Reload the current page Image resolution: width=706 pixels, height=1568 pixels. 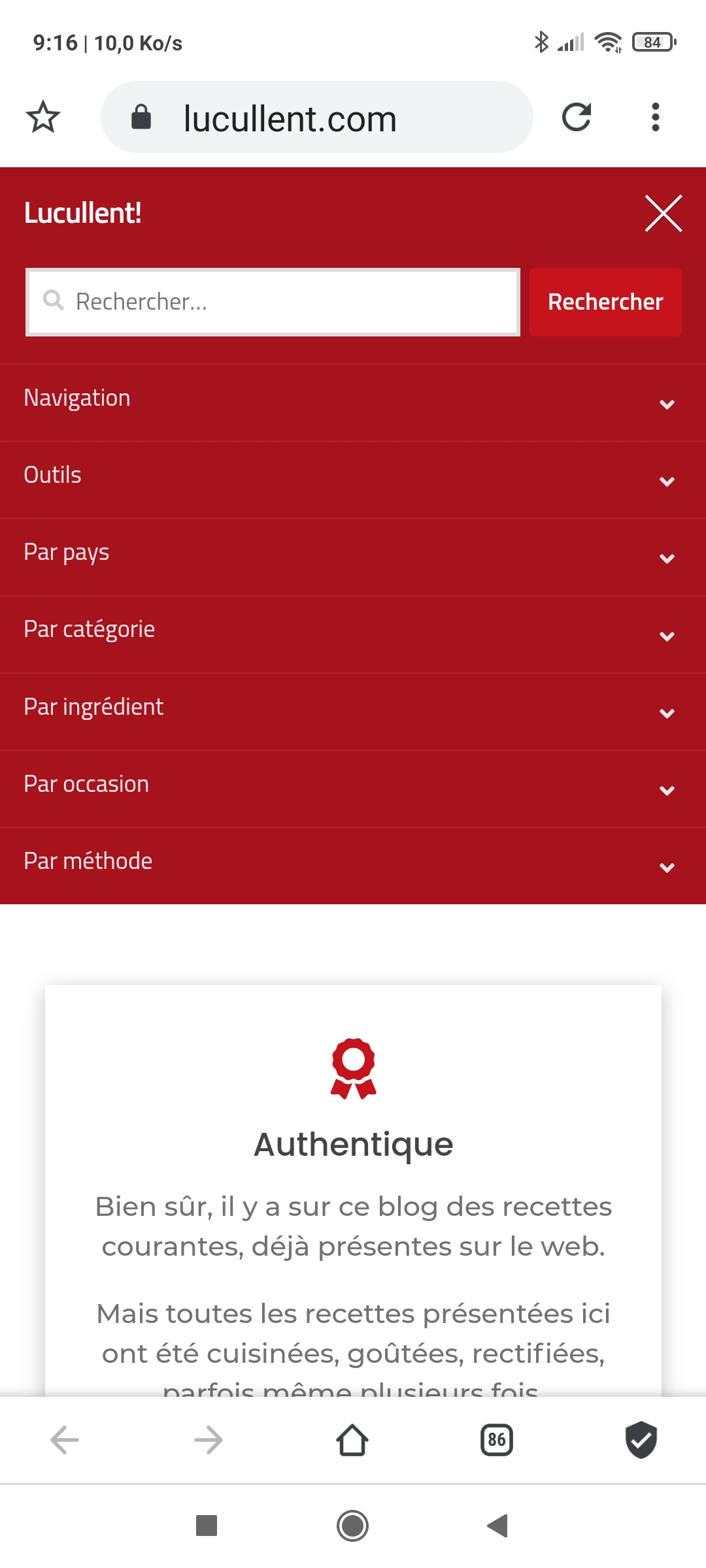click(577, 118)
